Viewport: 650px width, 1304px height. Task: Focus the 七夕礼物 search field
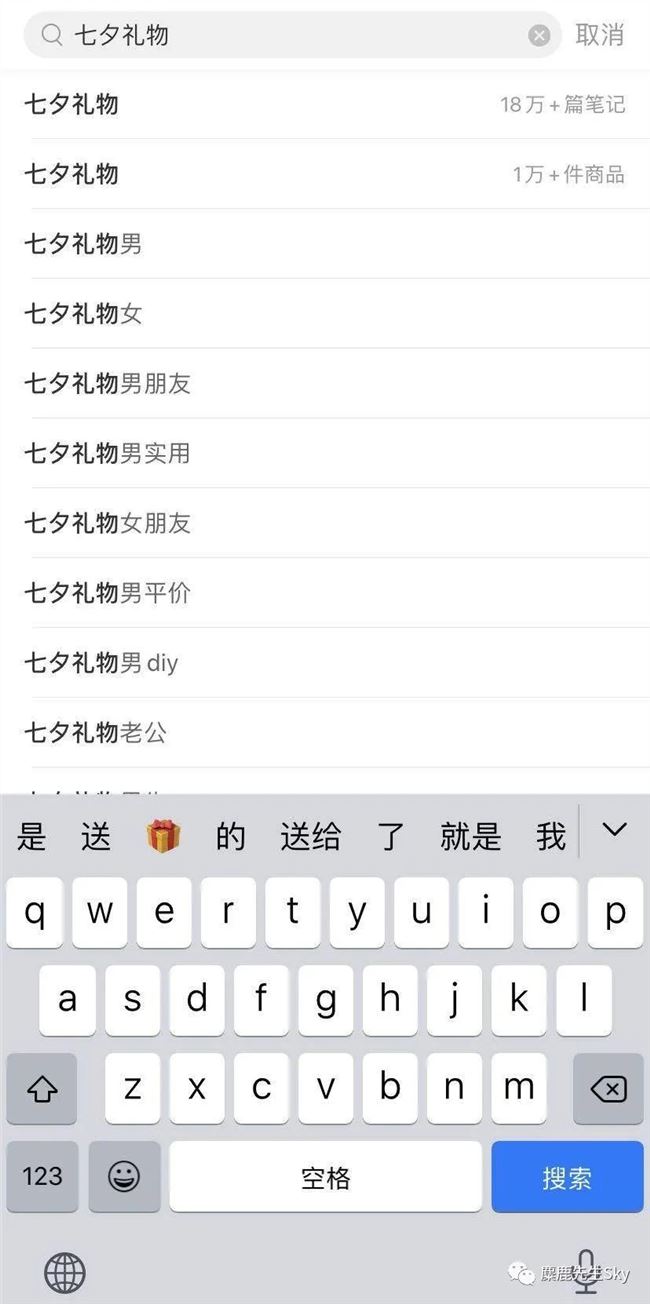pyautogui.click(x=290, y=36)
